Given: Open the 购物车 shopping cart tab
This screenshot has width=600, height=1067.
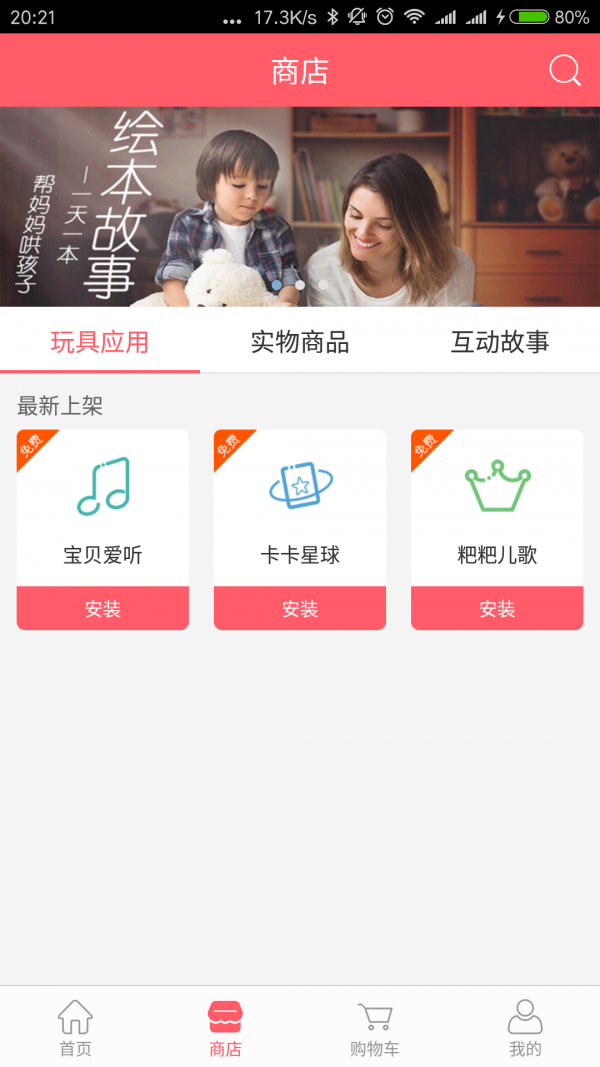Looking at the screenshot, I should pyautogui.click(x=375, y=1028).
